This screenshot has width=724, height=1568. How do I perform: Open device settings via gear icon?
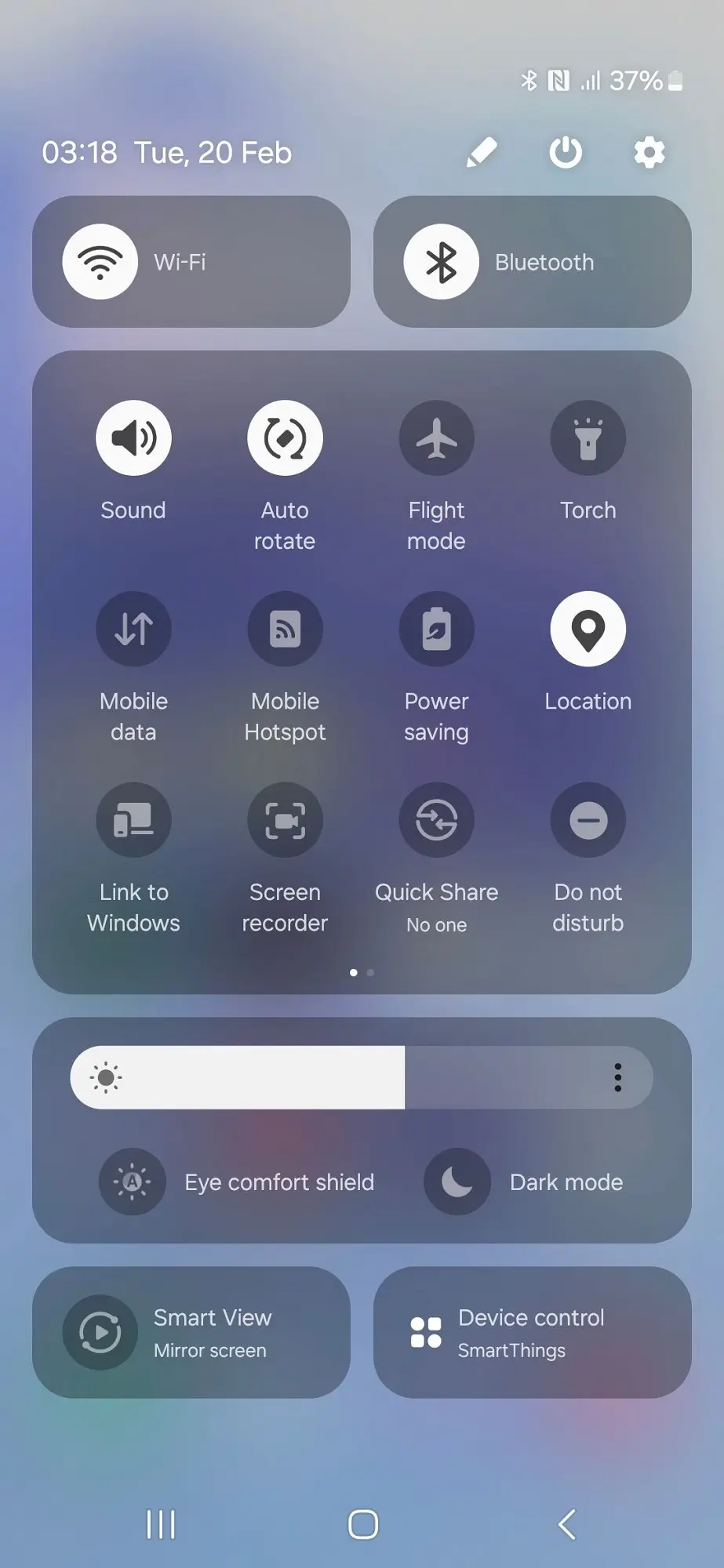[x=649, y=152]
